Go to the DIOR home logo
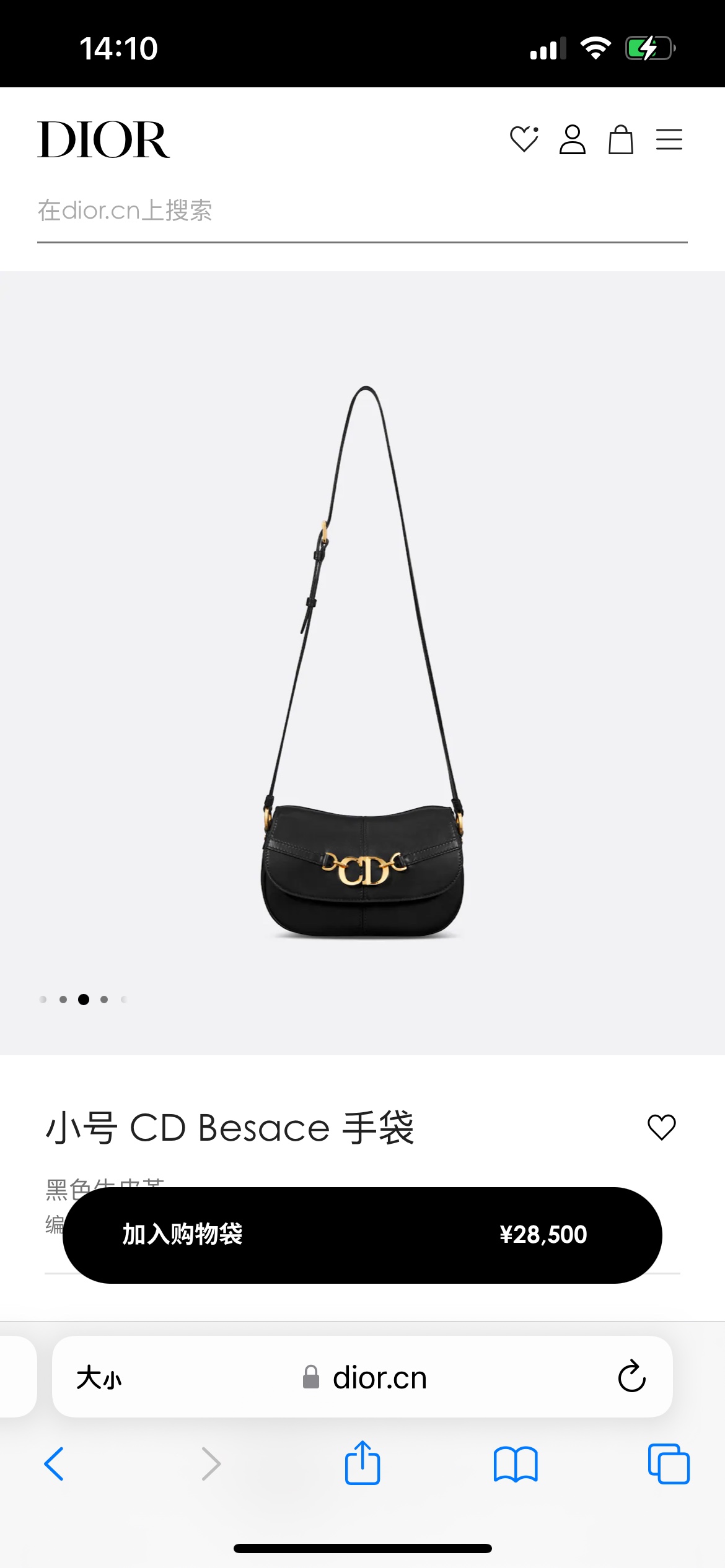This screenshot has width=725, height=1568. tap(103, 140)
